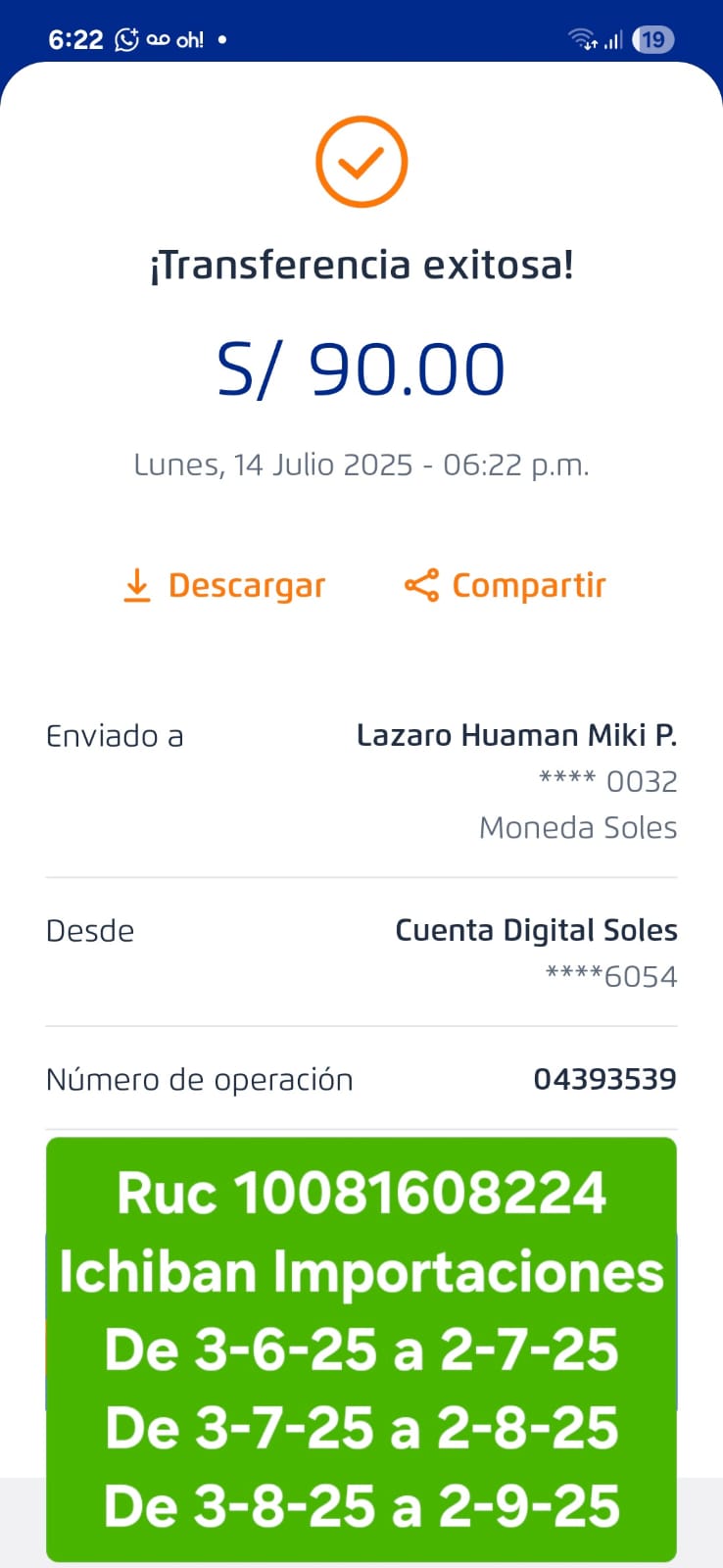Download the transfer receipt with Descargar
The width and height of the screenshot is (723, 1568).
pos(224,585)
